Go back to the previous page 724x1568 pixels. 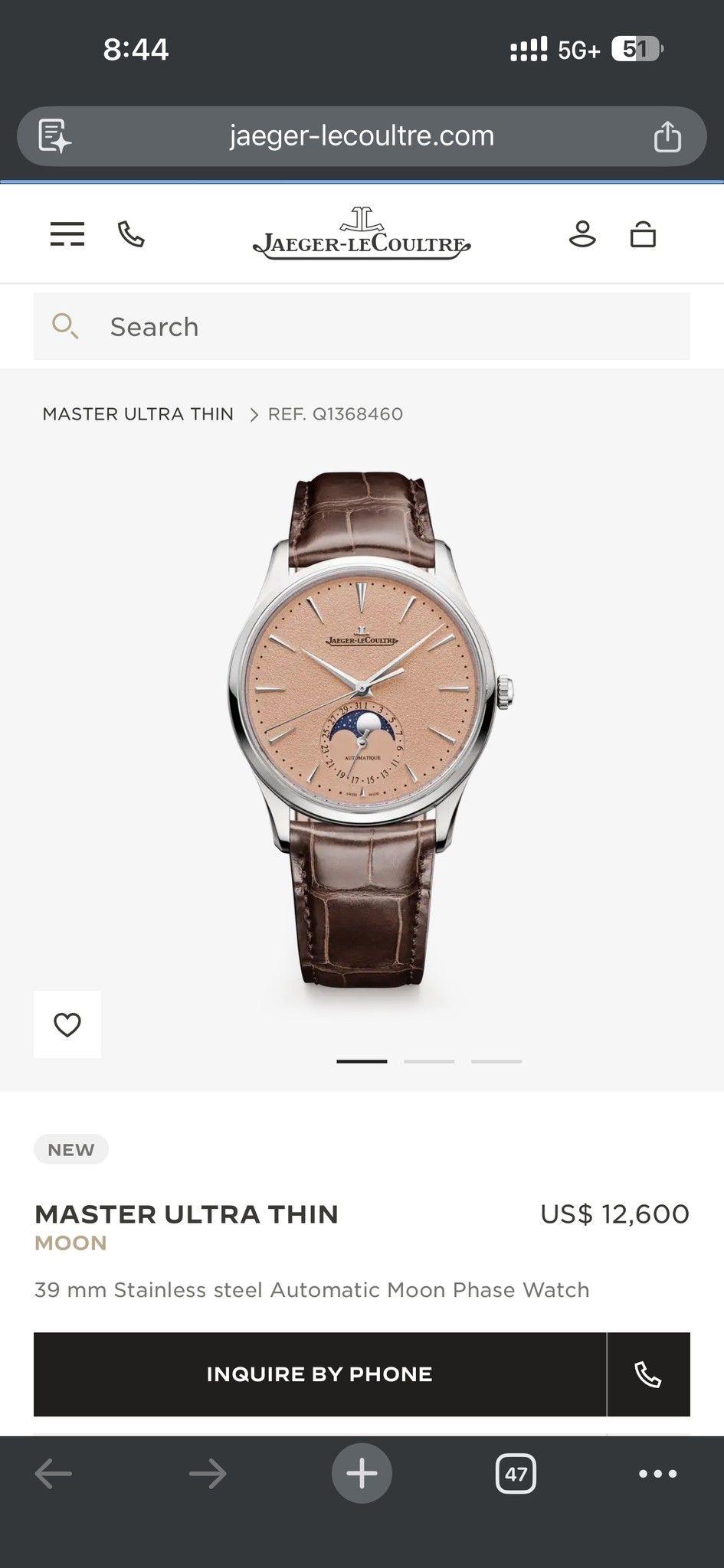point(54,1474)
